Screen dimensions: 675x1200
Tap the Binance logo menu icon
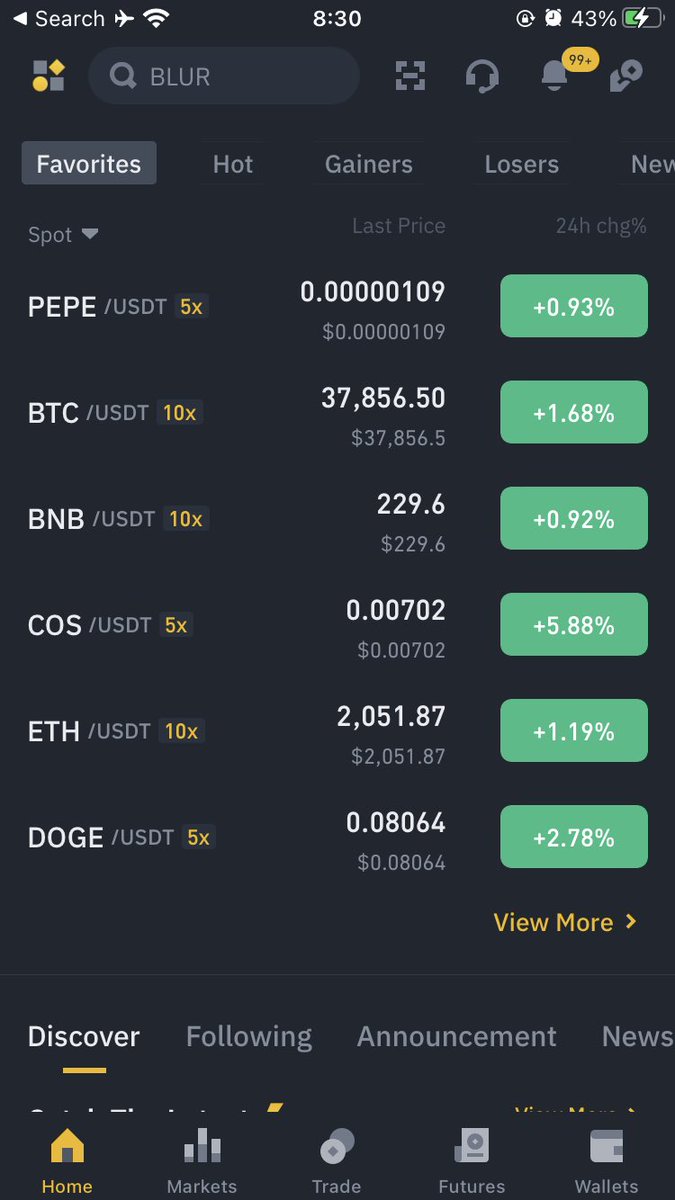coord(48,76)
